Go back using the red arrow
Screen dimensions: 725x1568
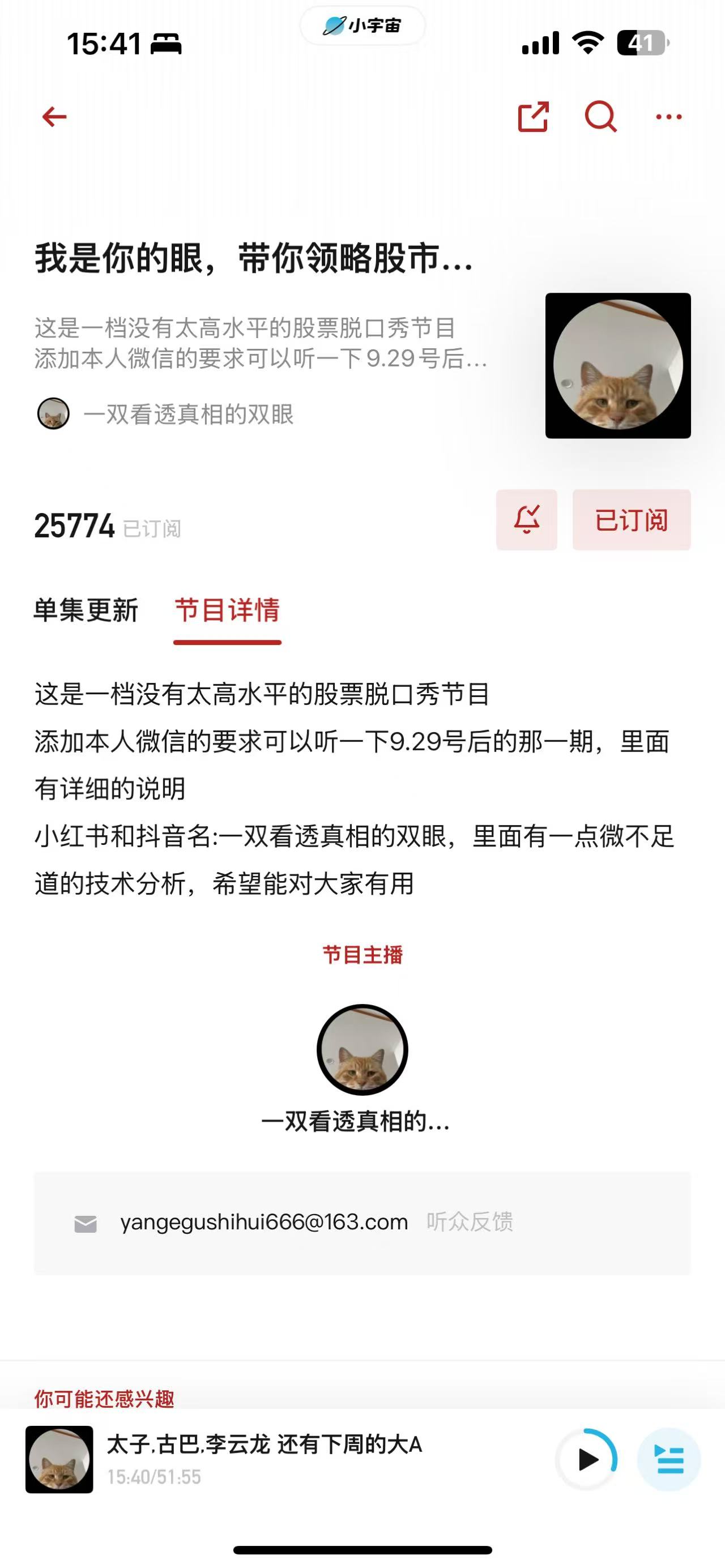pos(54,116)
